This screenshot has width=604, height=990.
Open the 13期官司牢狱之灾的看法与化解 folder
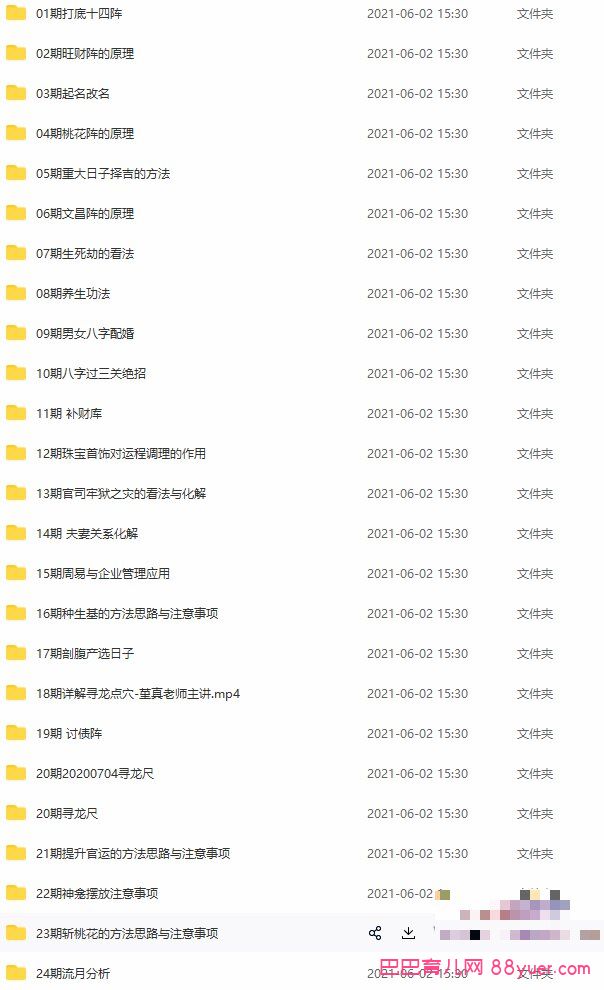pos(121,494)
